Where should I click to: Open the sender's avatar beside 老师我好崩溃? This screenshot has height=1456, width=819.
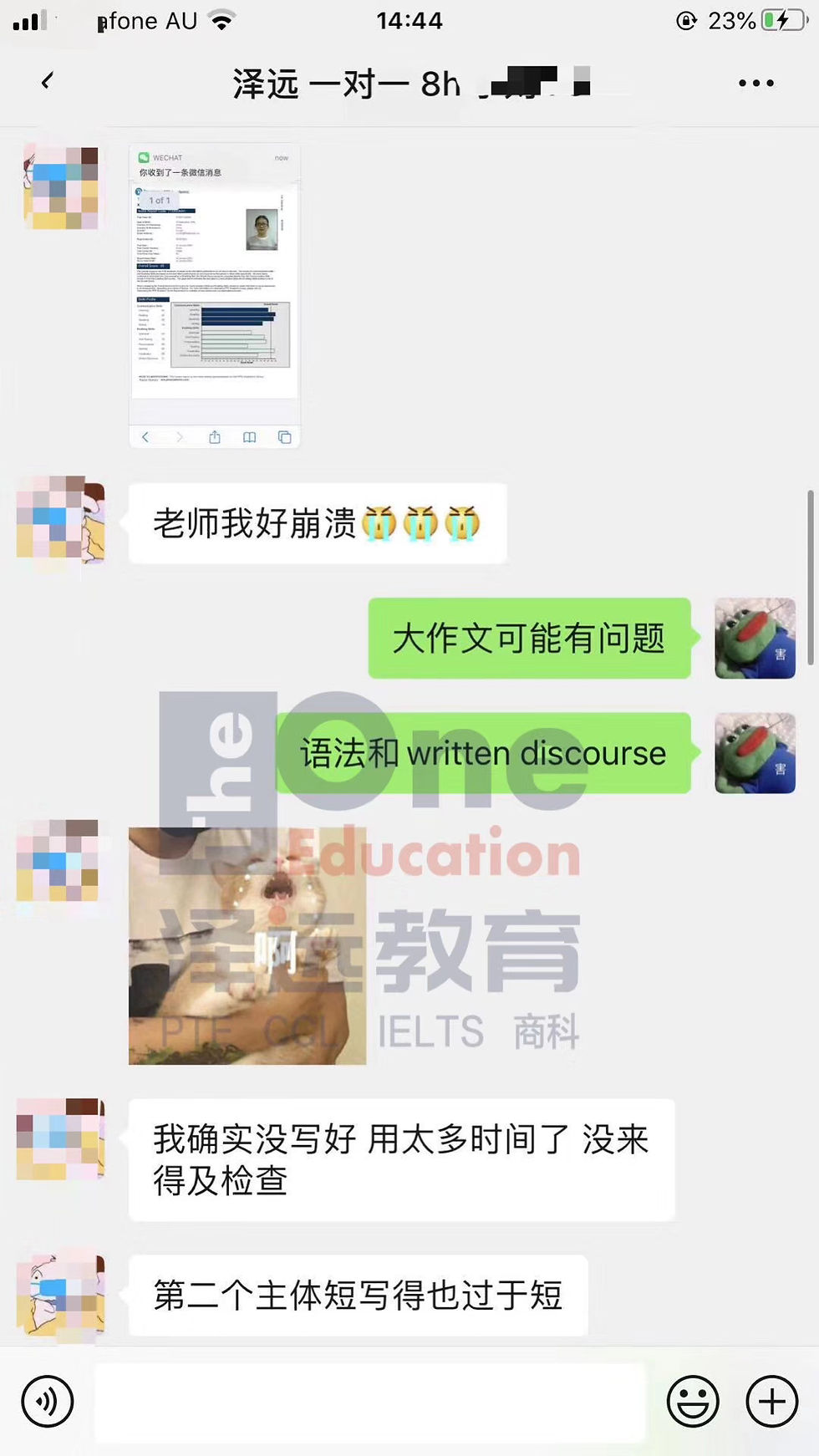(61, 520)
